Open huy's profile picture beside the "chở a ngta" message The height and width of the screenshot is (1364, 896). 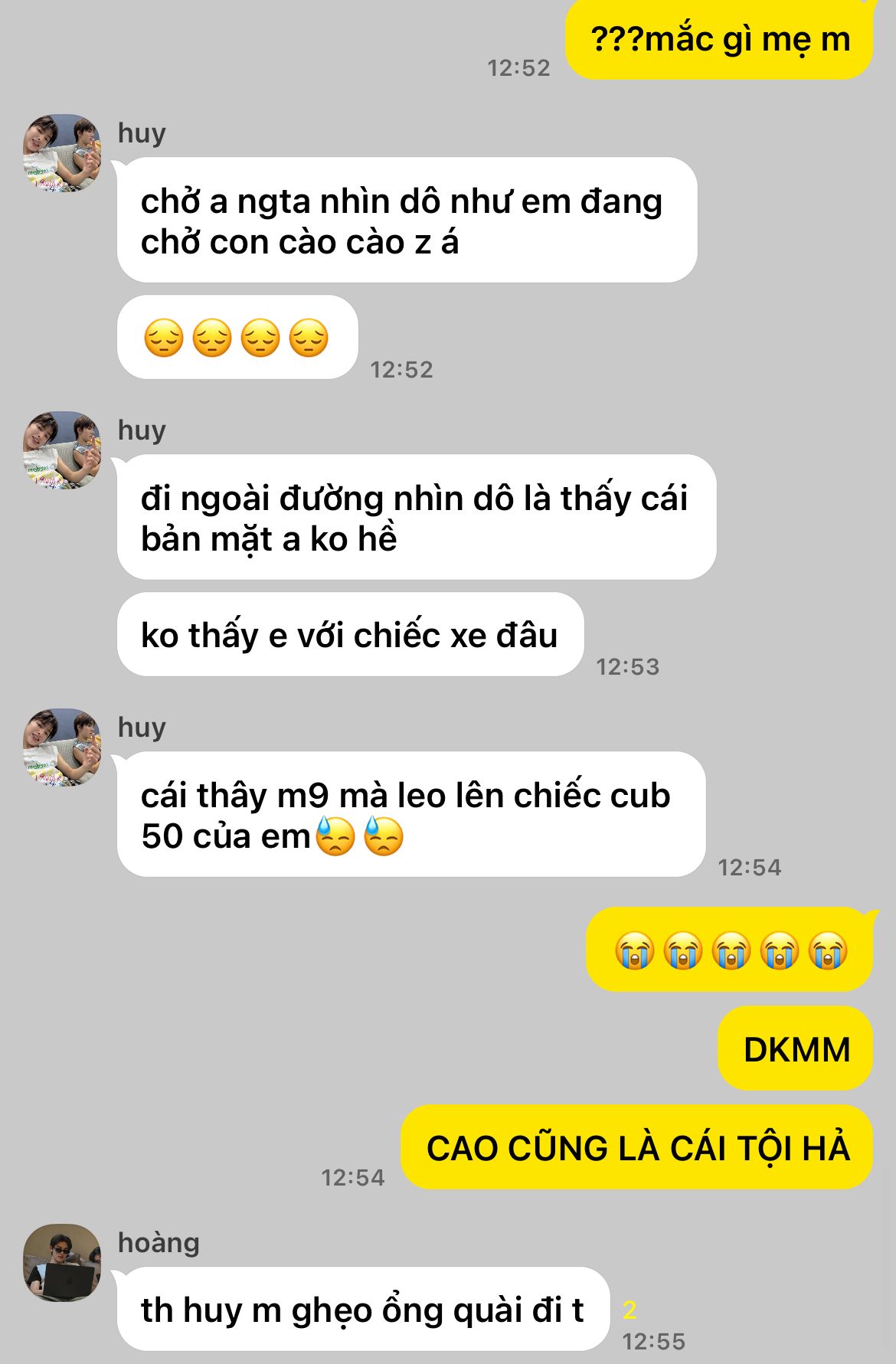pos(61,153)
